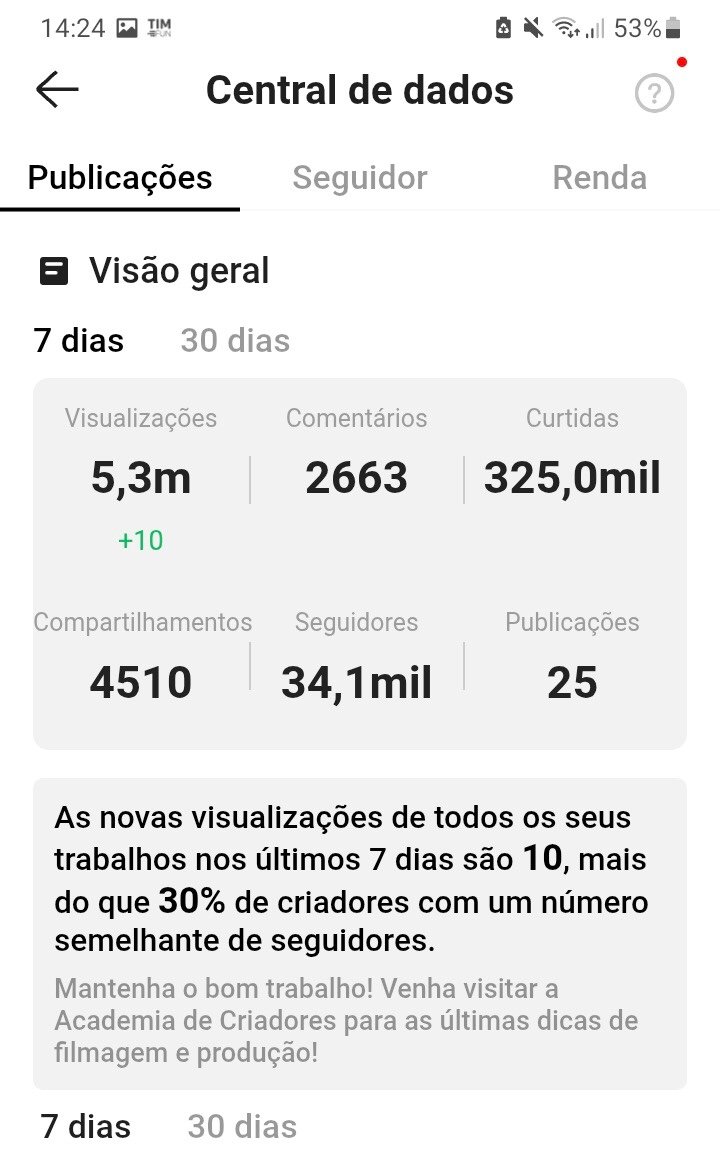720x1171 pixels.
Task: Go back from Central de dados
Action: click(x=57, y=90)
